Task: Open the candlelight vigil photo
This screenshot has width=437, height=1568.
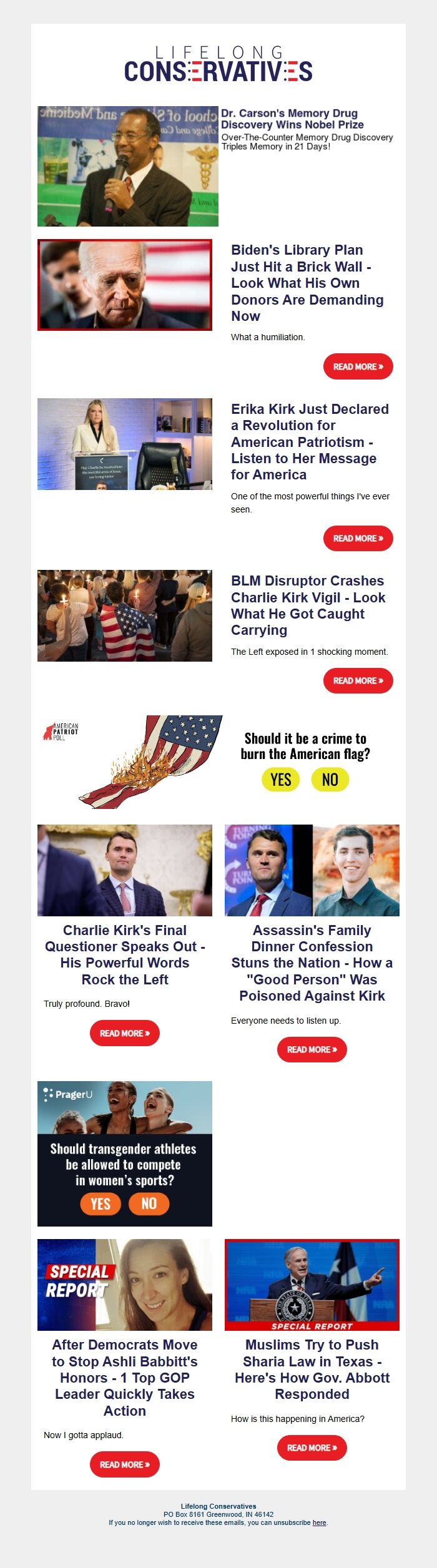Action: tap(125, 615)
